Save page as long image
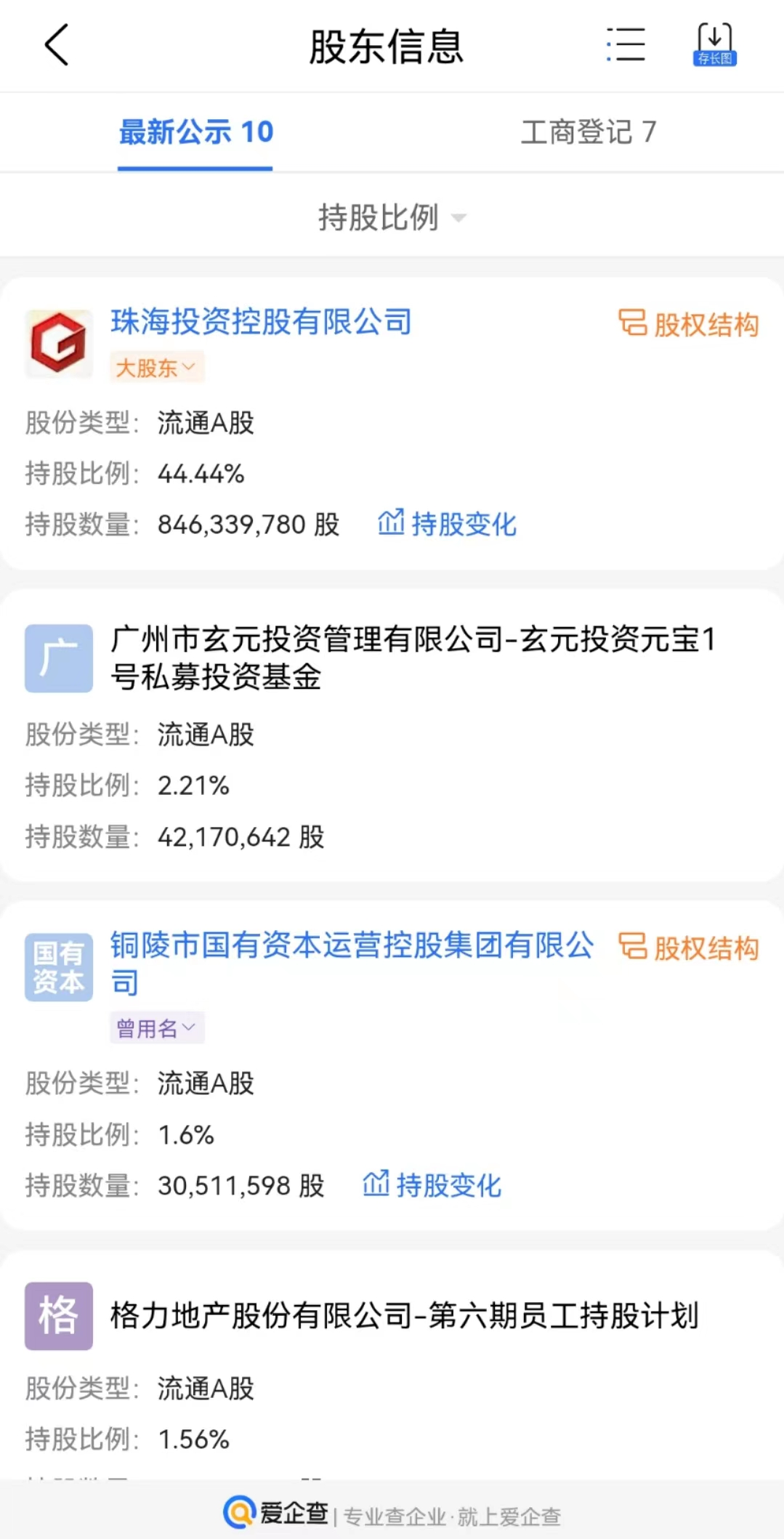The height and width of the screenshot is (1539, 784). click(715, 45)
